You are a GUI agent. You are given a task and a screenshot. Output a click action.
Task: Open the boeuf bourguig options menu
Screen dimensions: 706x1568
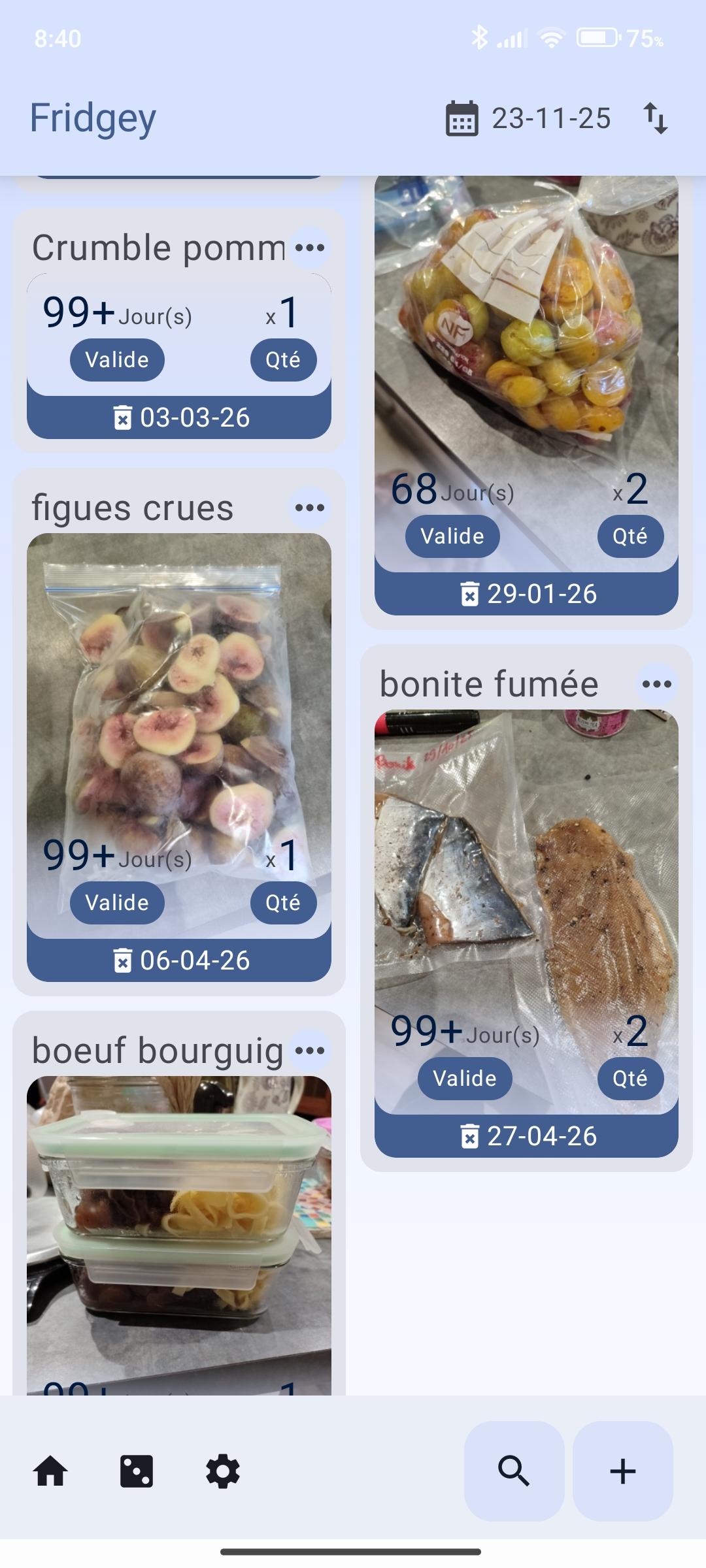310,1051
